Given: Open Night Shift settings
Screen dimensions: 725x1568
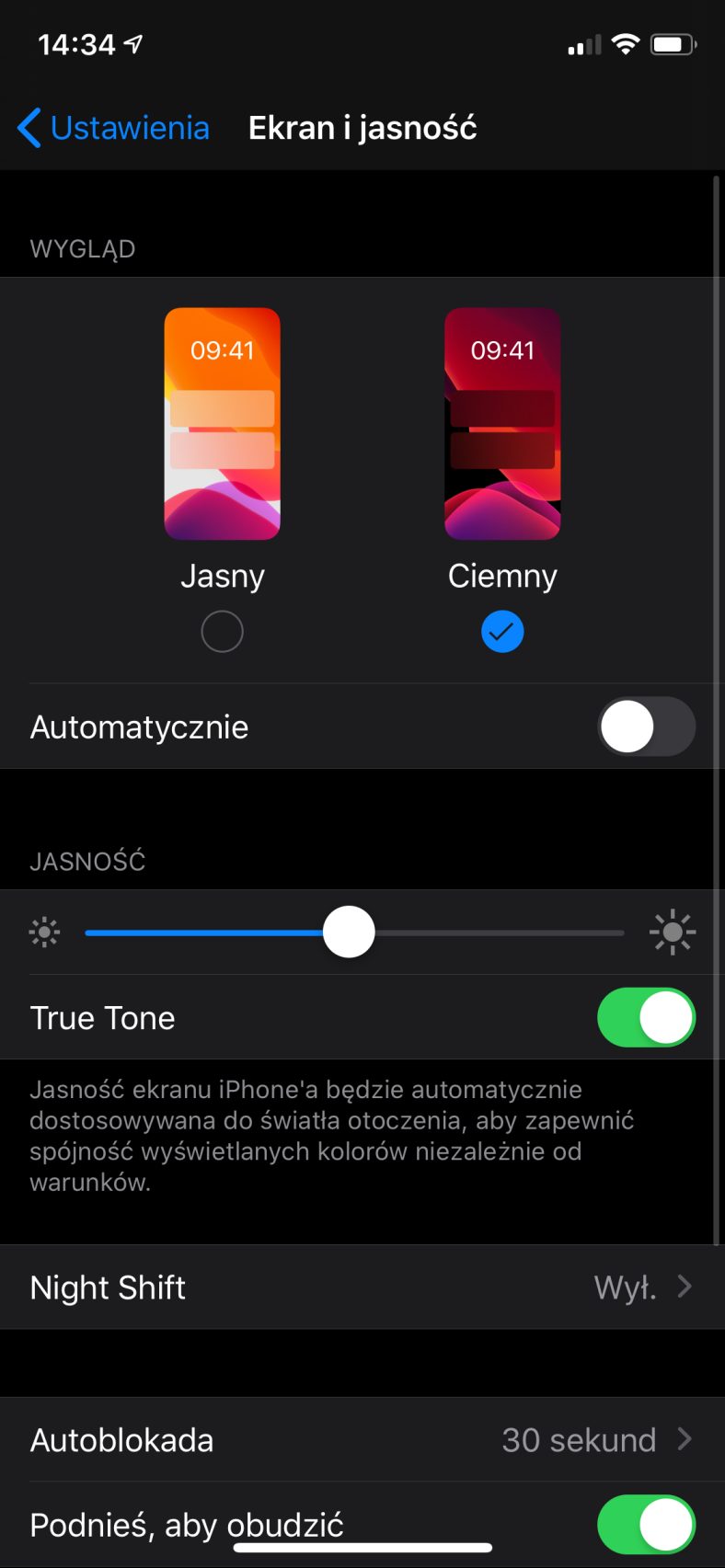Looking at the screenshot, I should click(362, 1287).
